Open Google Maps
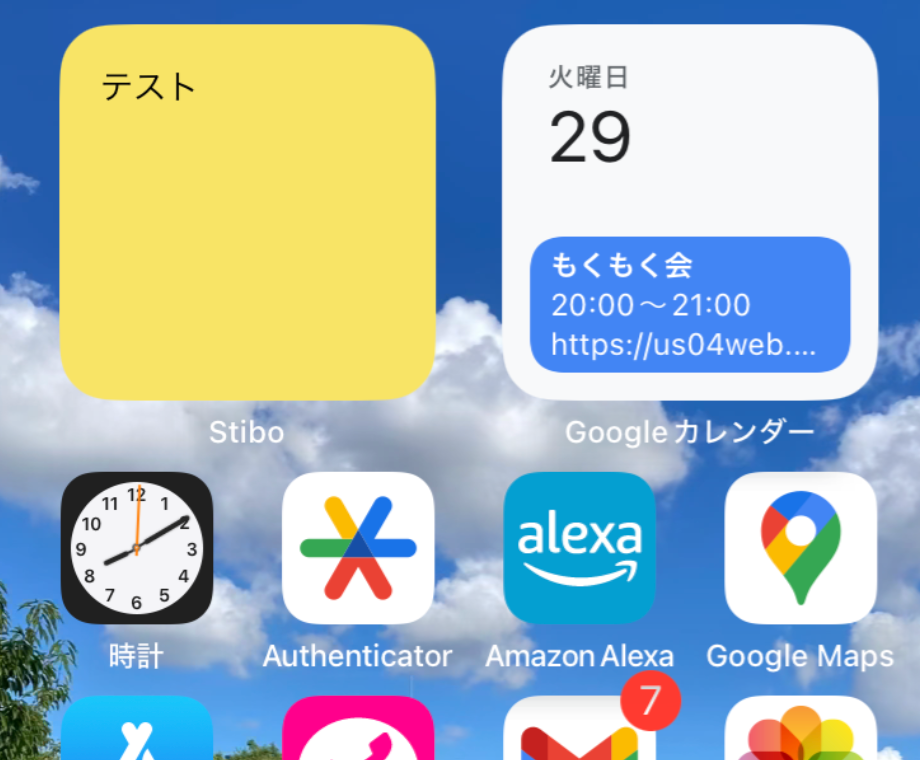This screenshot has height=760, width=920. (800, 548)
